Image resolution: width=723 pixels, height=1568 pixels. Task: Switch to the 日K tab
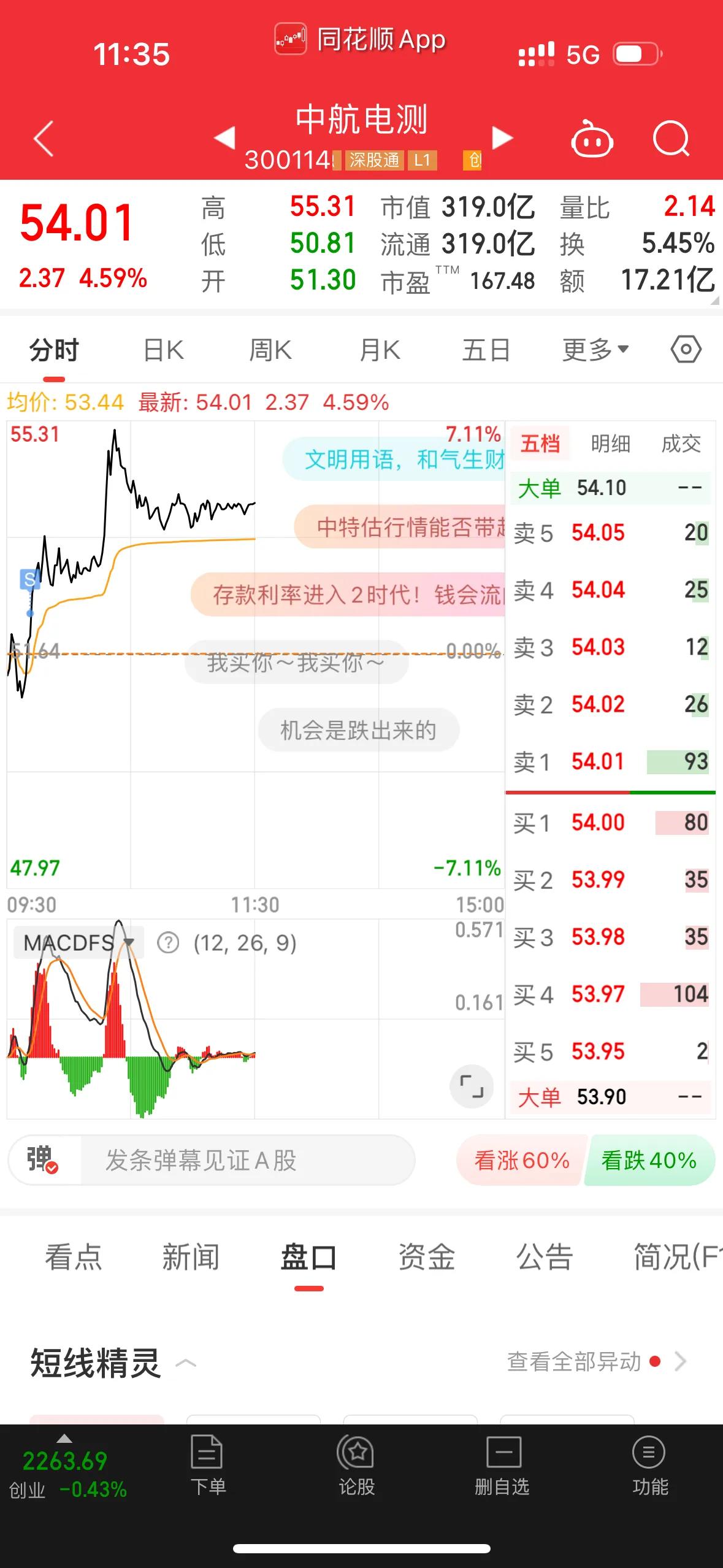point(161,348)
